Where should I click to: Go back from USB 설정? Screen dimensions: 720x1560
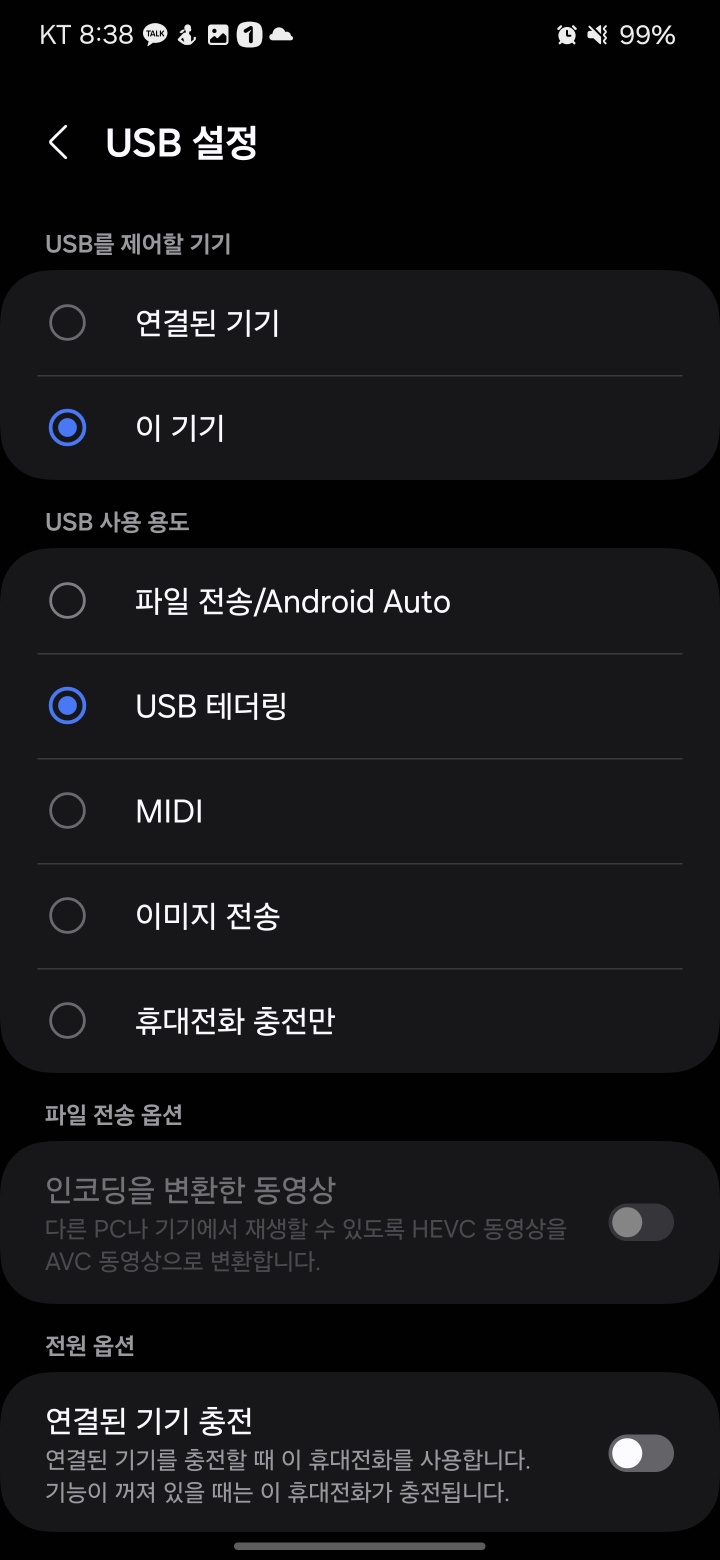coord(59,143)
